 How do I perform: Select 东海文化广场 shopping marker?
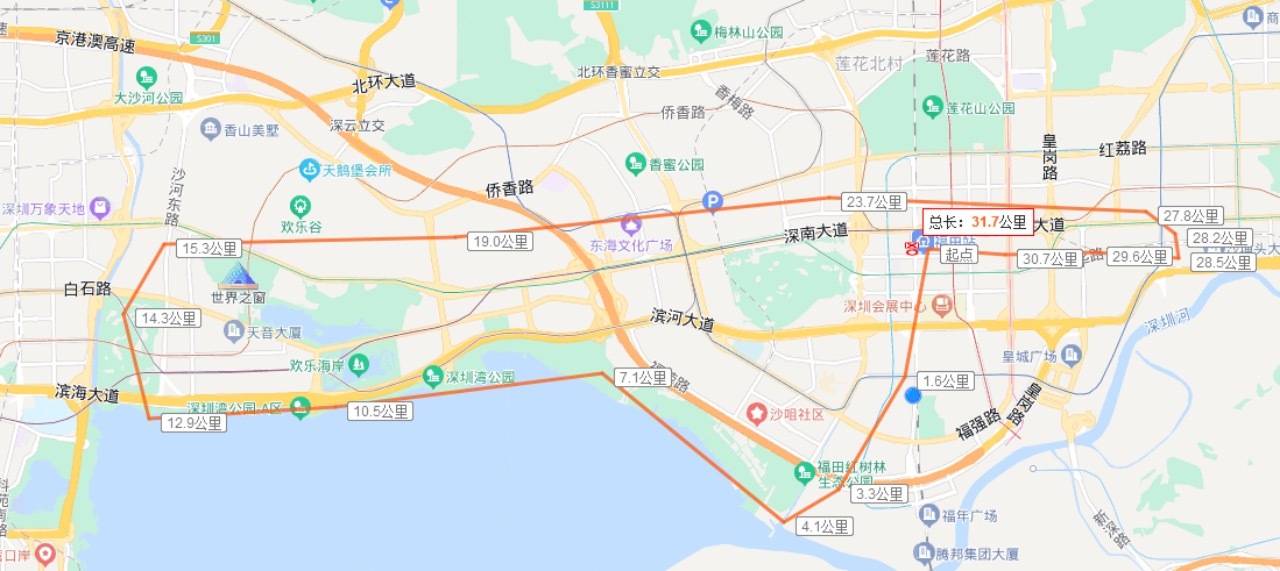pos(629,224)
